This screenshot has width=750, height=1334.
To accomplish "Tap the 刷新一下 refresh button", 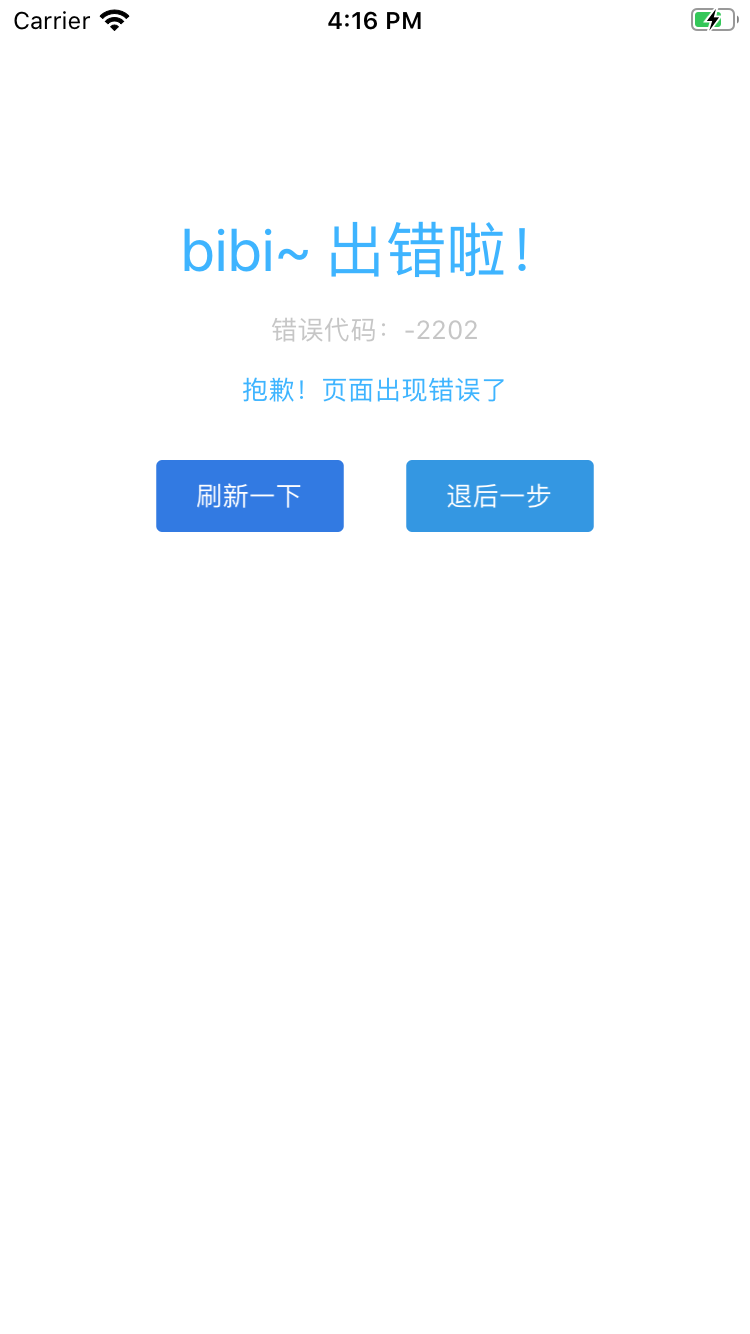I will coord(250,496).
